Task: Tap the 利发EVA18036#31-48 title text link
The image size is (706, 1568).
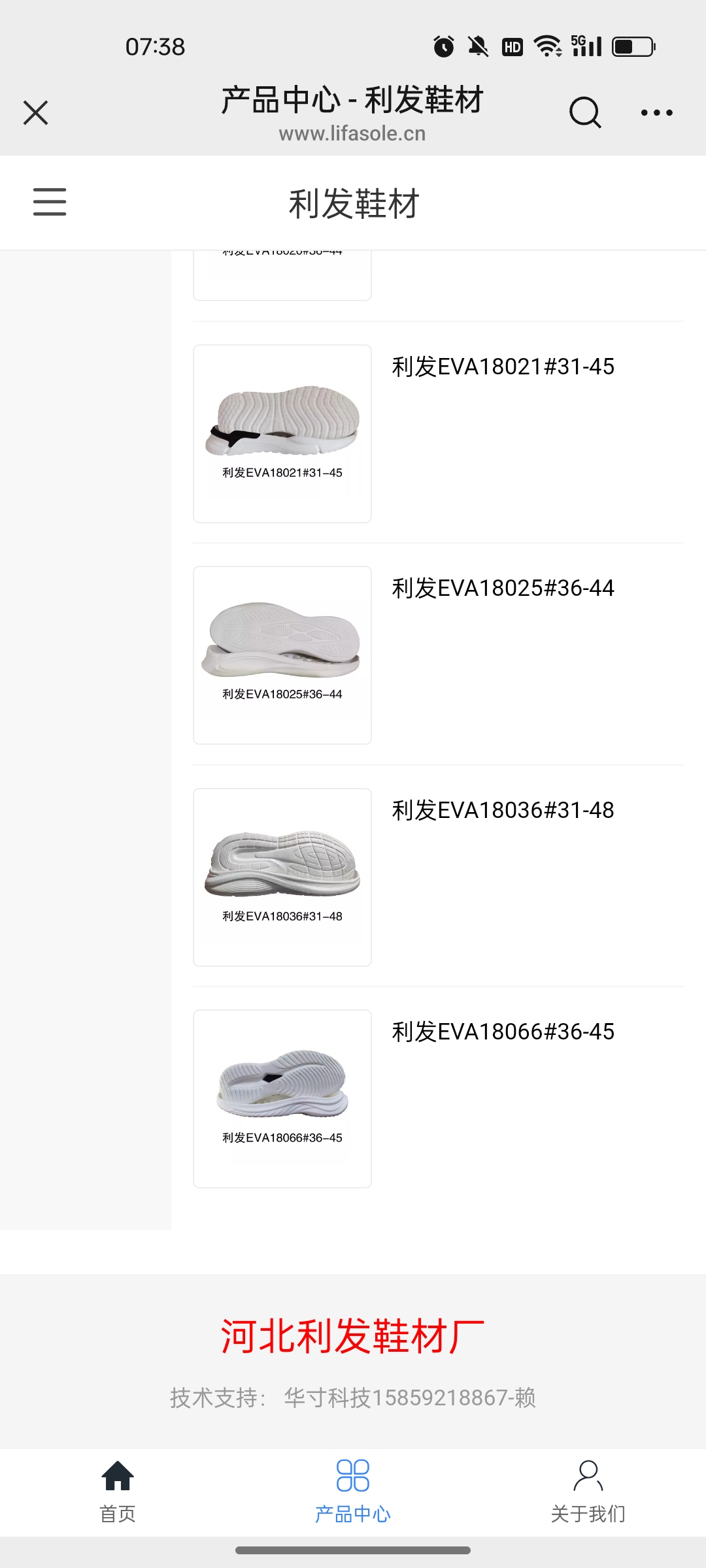Action: pyautogui.click(x=503, y=811)
